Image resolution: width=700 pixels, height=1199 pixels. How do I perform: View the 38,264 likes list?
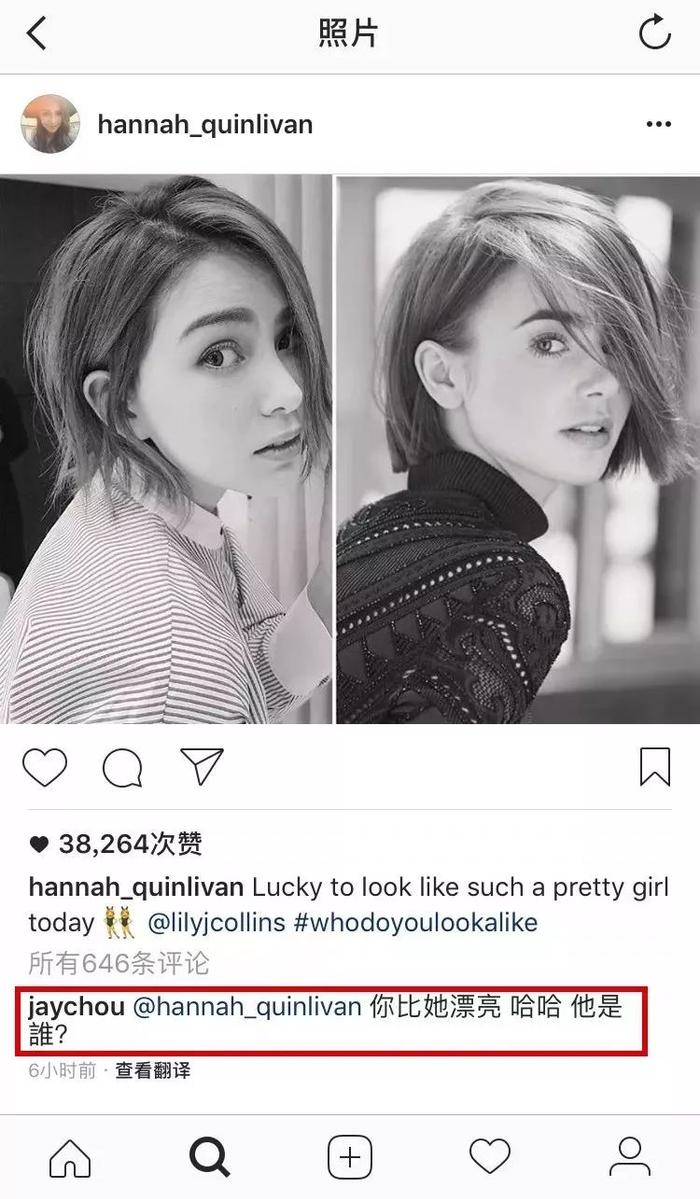(x=116, y=844)
